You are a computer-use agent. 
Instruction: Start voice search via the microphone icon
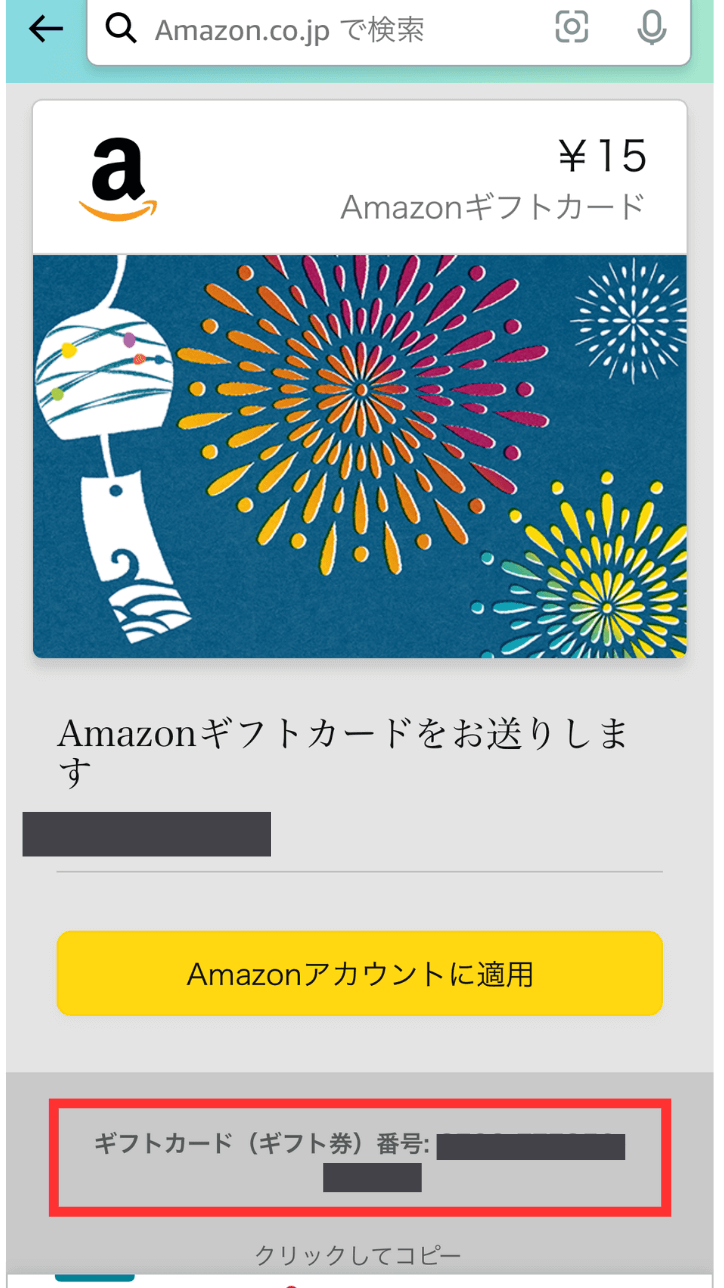(x=650, y=29)
